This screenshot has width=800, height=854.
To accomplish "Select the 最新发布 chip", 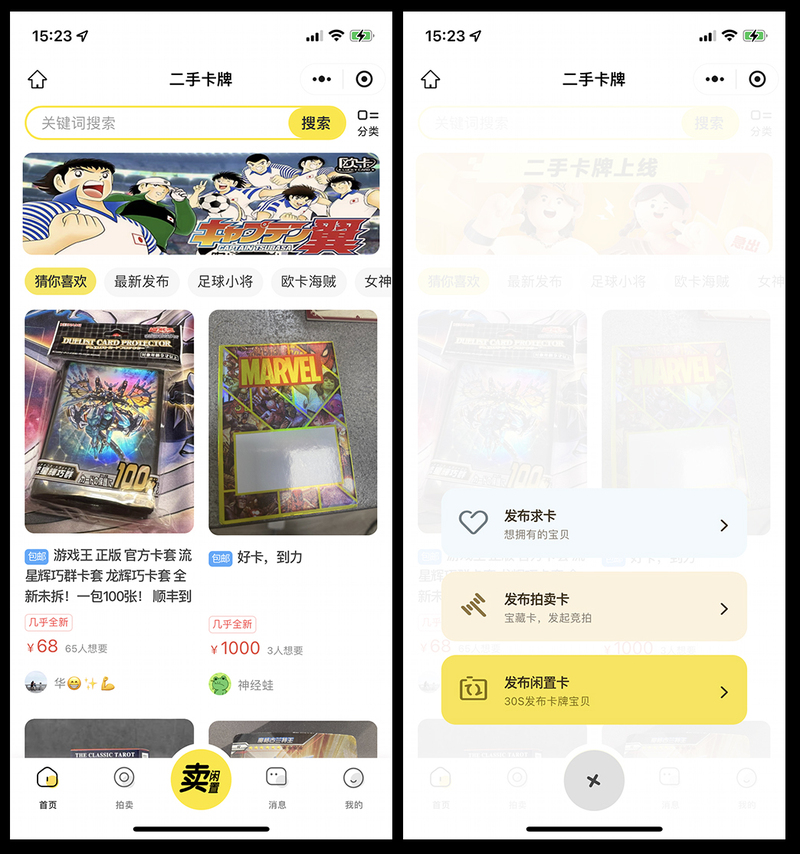I will [141, 281].
